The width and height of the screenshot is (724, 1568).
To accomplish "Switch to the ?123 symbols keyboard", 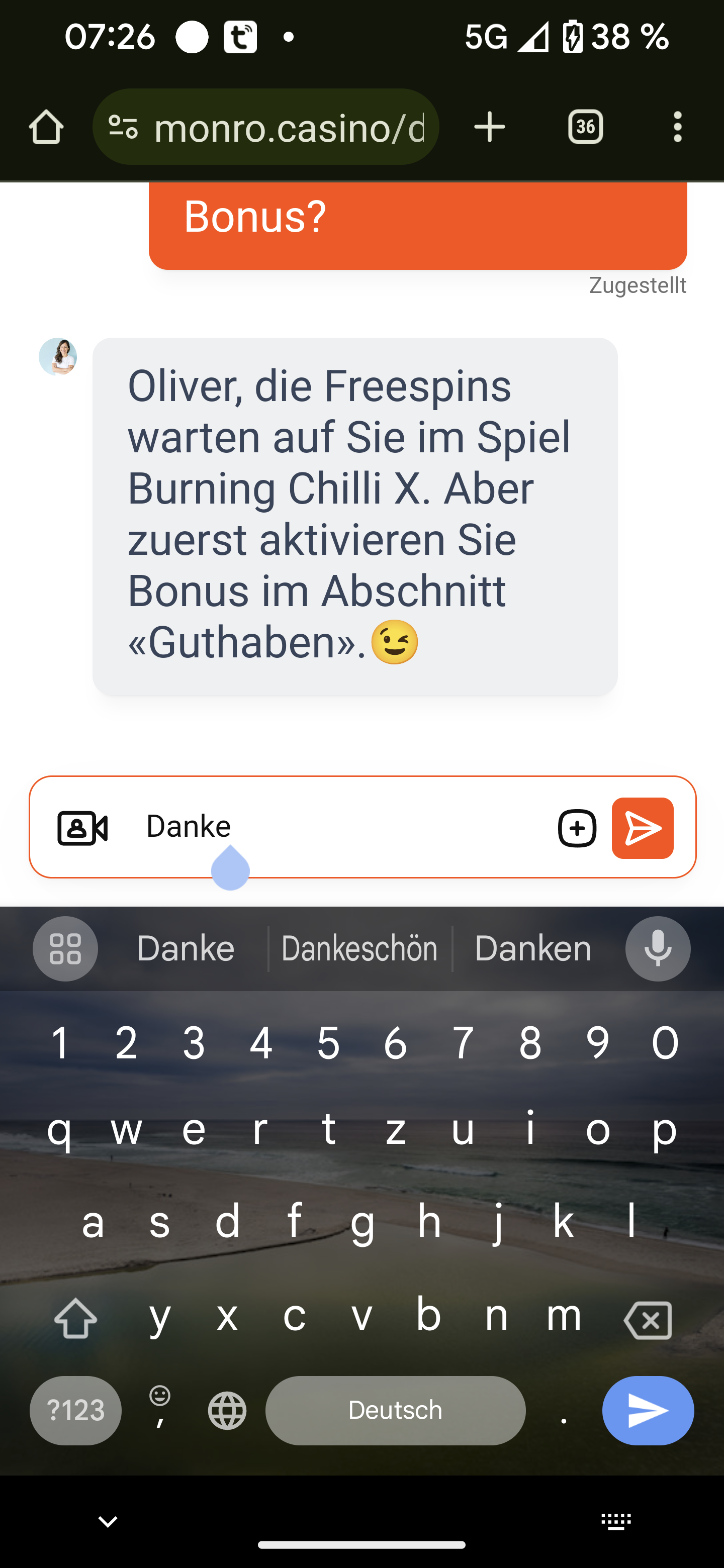I will point(75,1410).
